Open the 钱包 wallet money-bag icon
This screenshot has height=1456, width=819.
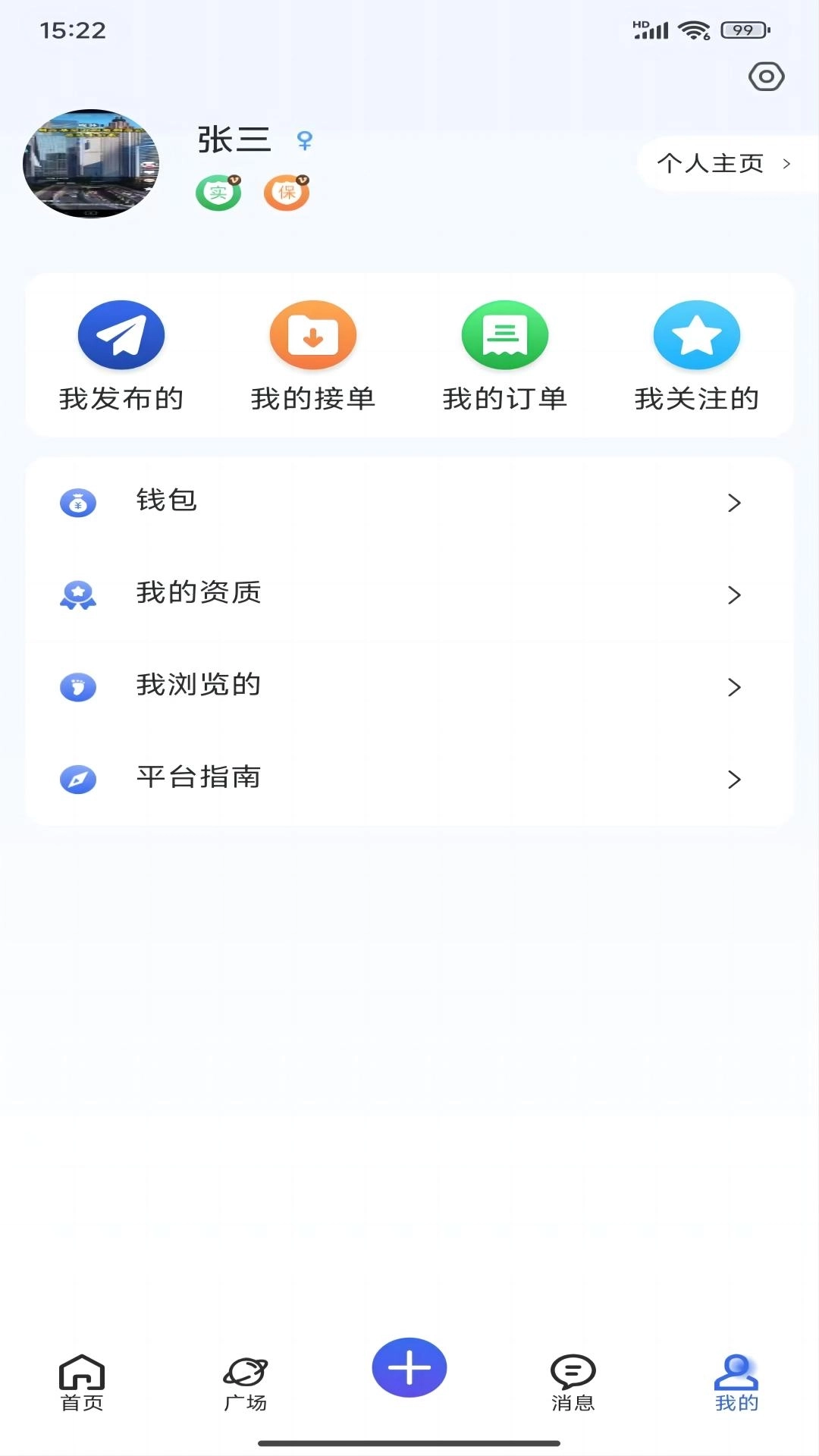[x=78, y=501]
